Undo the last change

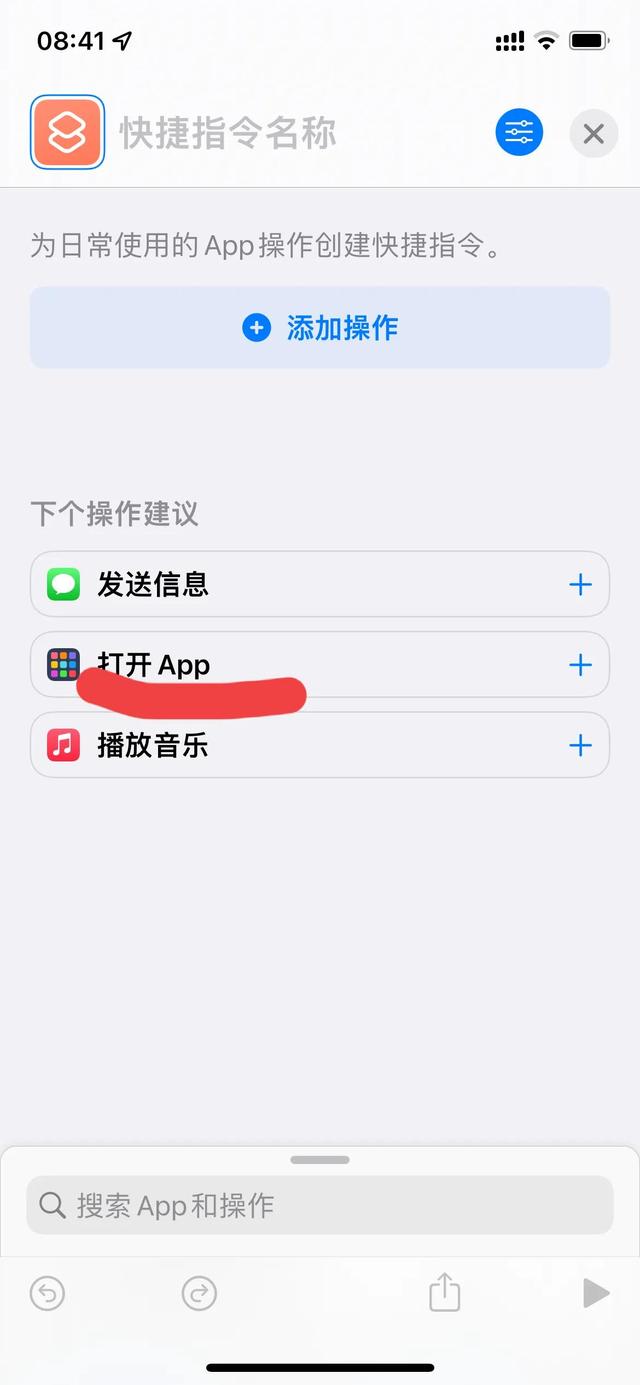(47, 1294)
